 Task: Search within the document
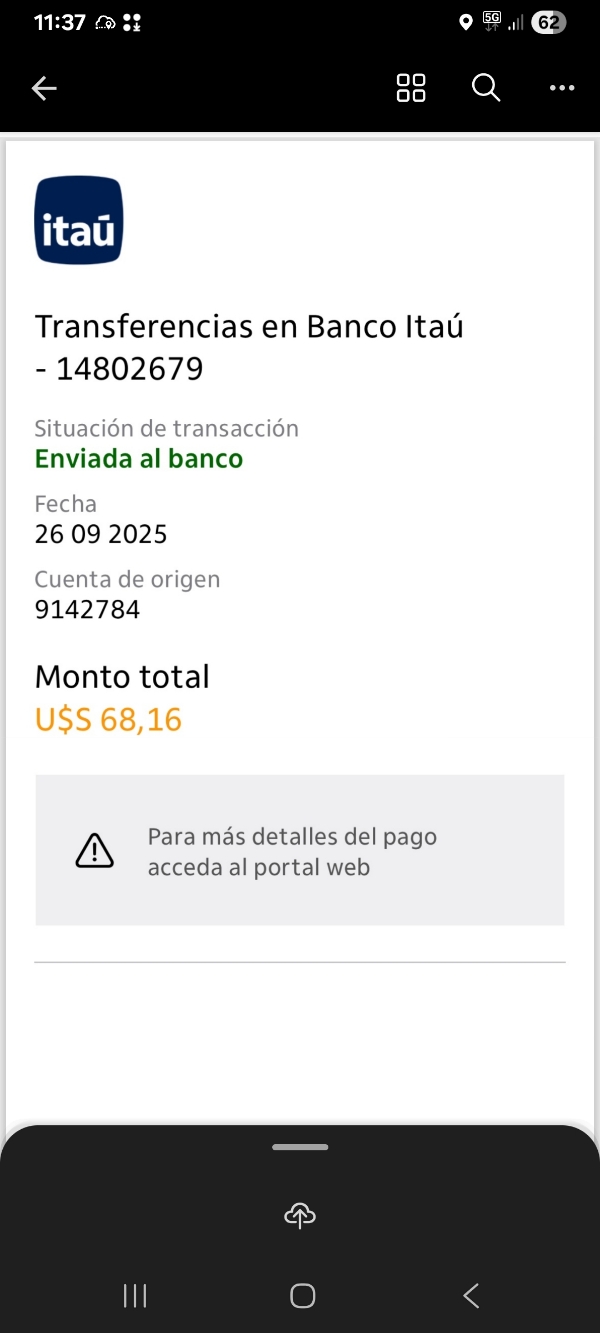[x=486, y=88]
